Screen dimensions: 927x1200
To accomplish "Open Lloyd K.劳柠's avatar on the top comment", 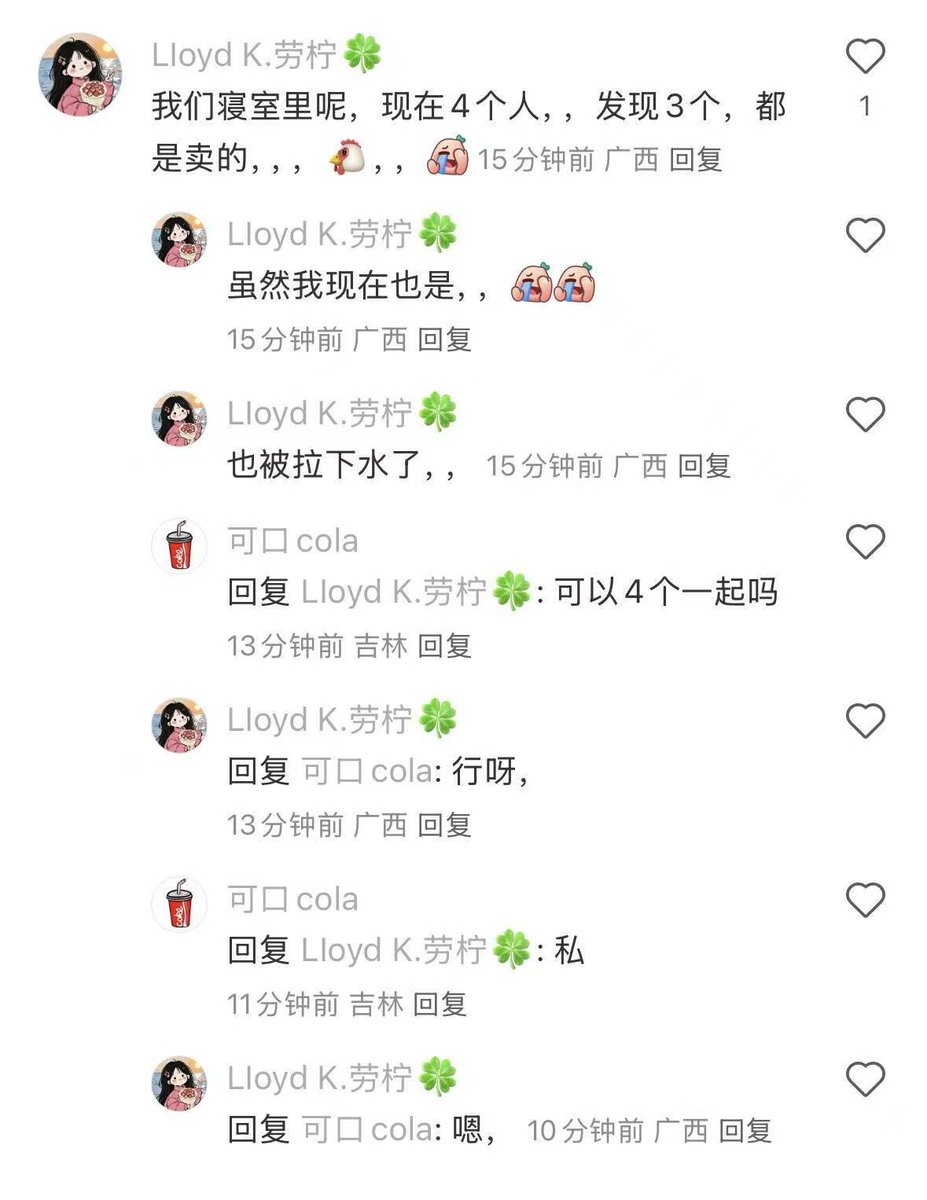I will pyautogui.click(x=79, y=74).
